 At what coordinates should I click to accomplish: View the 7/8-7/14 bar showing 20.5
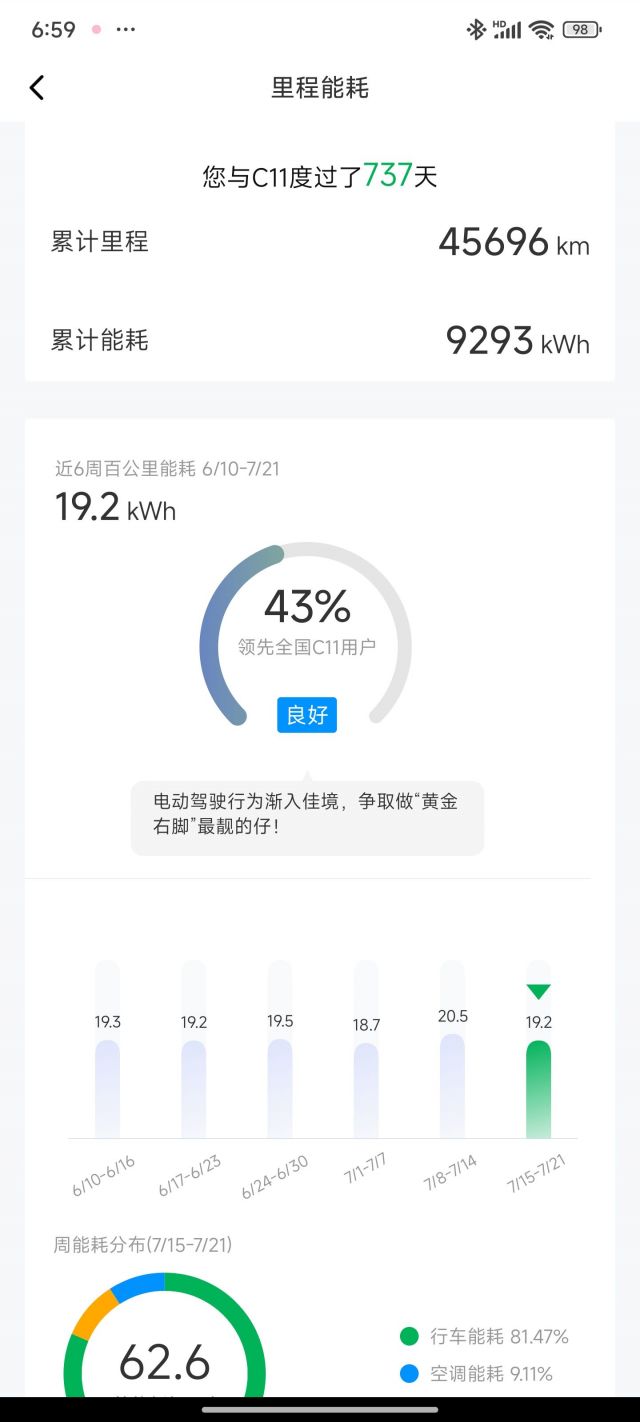(x=452, y=1085)
